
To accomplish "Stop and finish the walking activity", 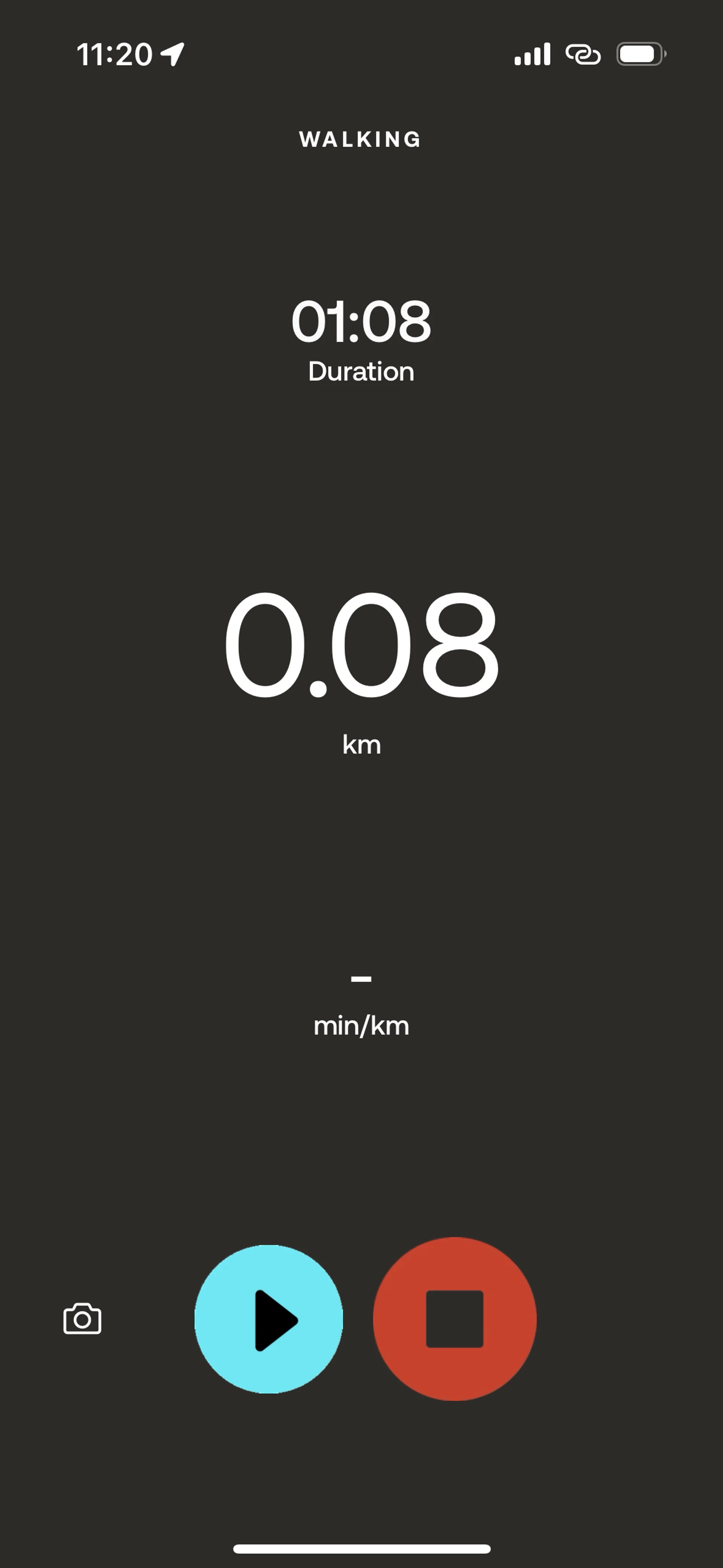I will [x=455, y=1319].
